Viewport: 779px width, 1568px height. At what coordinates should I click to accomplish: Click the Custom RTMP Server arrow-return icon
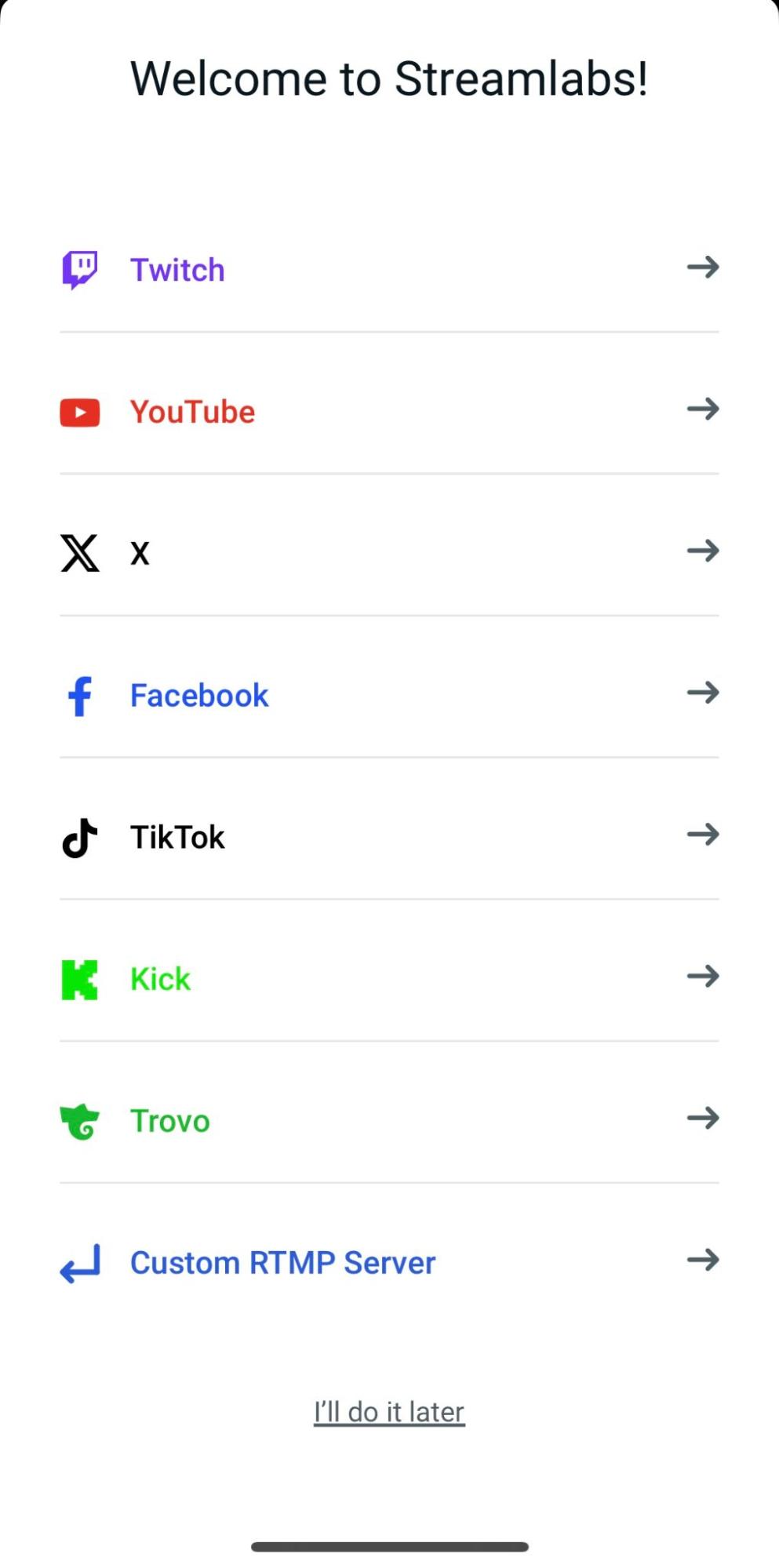pyautogui.click(x=79, y=1263)
